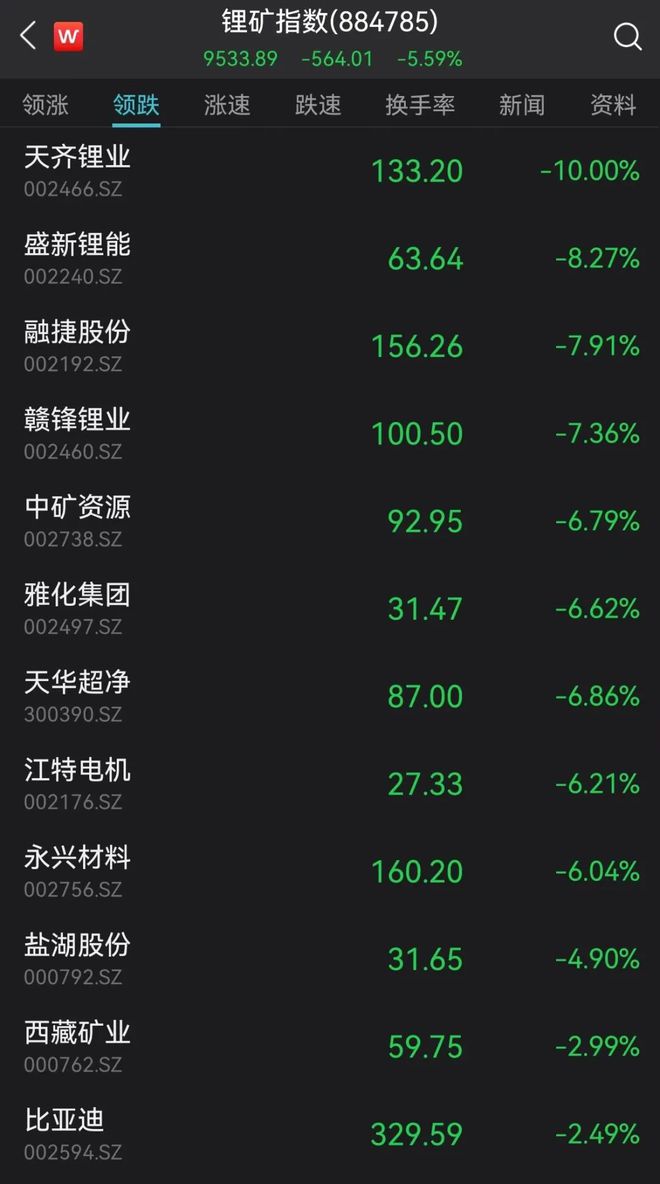Select 盐湖股份 from the list
This screenshot has width=660, height=1184.
pyautogui.click(x=330, y=960)
